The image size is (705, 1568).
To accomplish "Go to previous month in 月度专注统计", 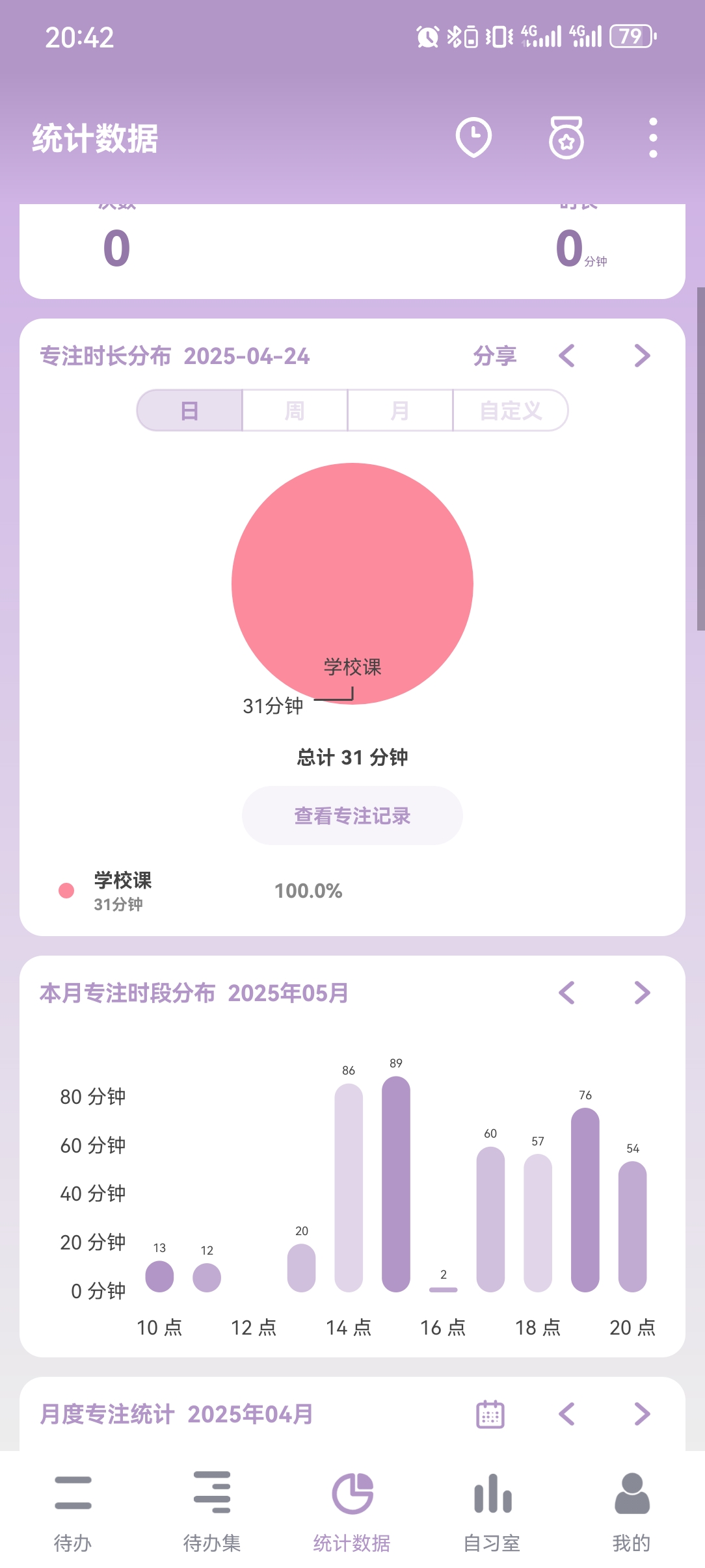I will click(x=567, y=1414).
